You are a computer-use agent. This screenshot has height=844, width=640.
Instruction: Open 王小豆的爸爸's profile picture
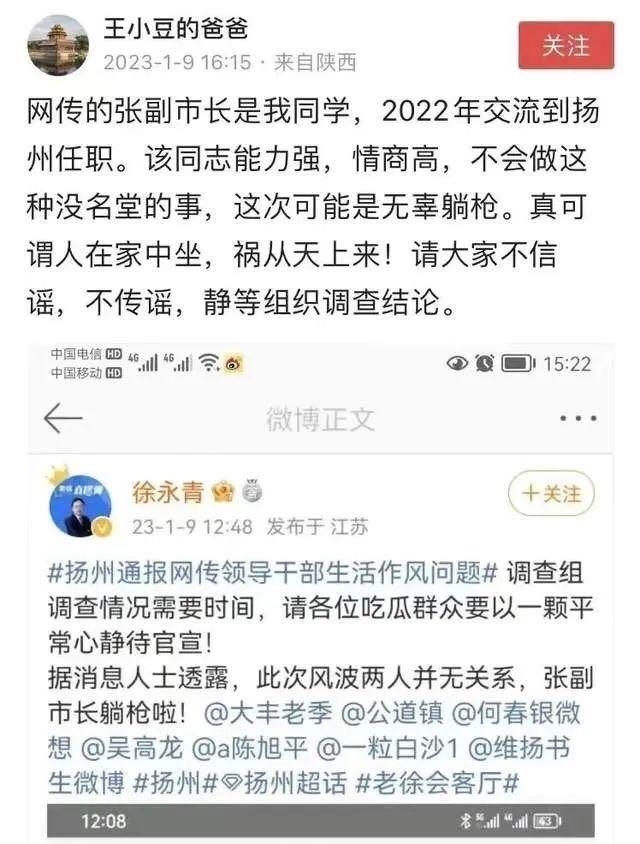coord(57,45)
